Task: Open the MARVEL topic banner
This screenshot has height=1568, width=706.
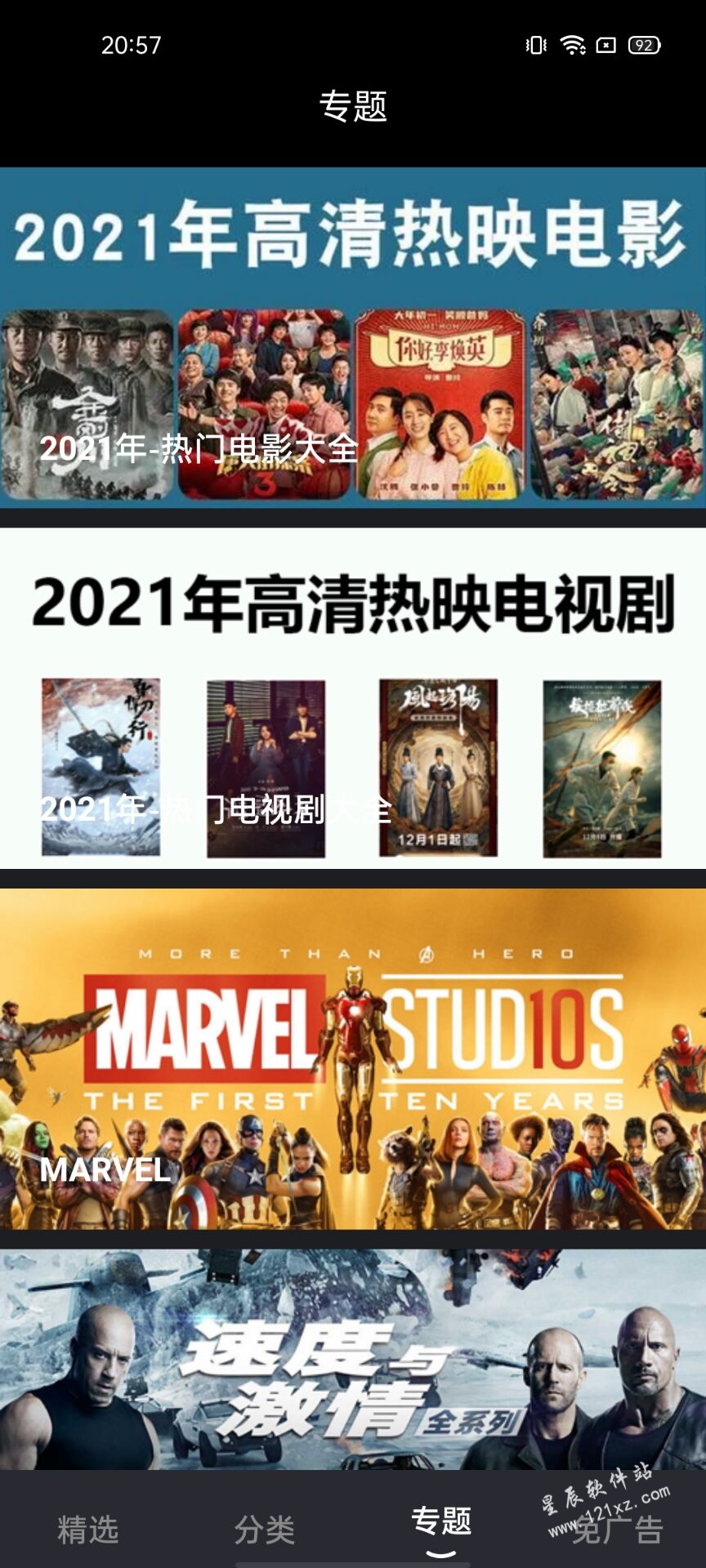Action: [x=353, y=1058]
